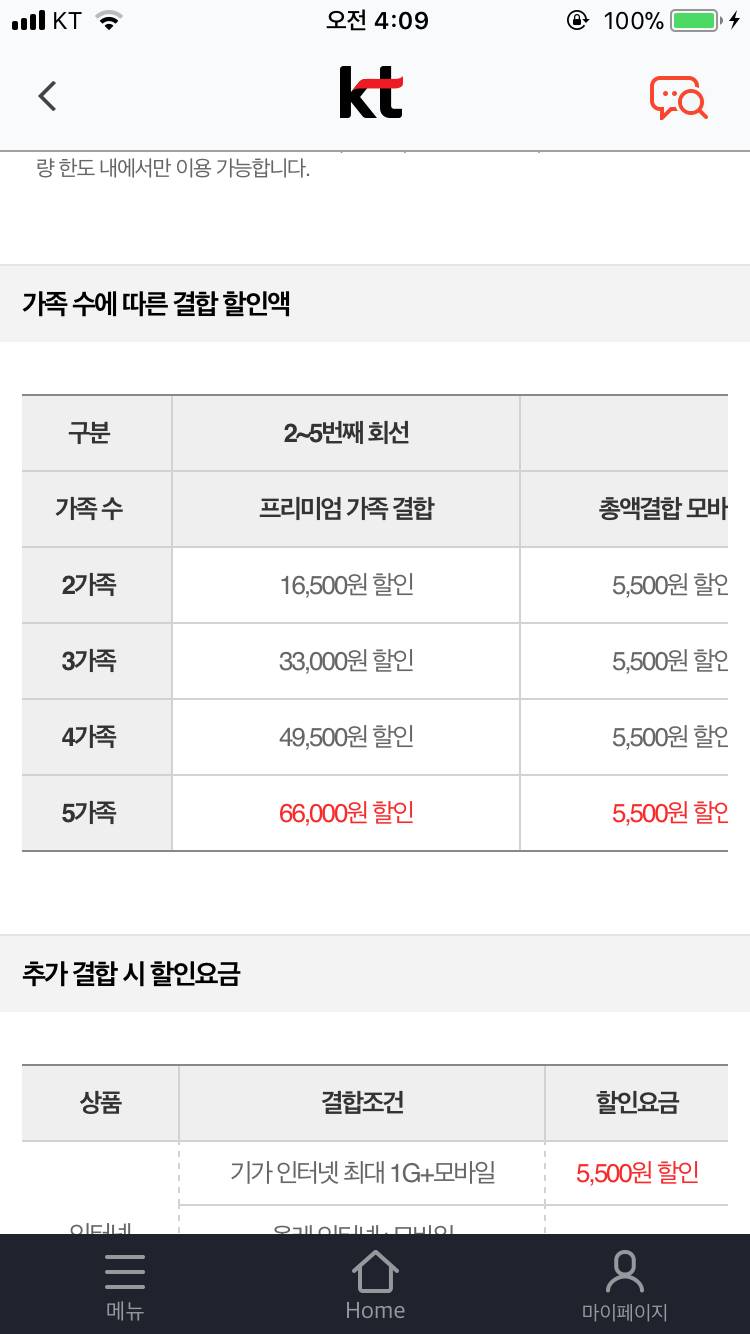Open the 메뉴 icon in bottom bar
This screenshot has height=1334, width=750.
[124, 1283]
